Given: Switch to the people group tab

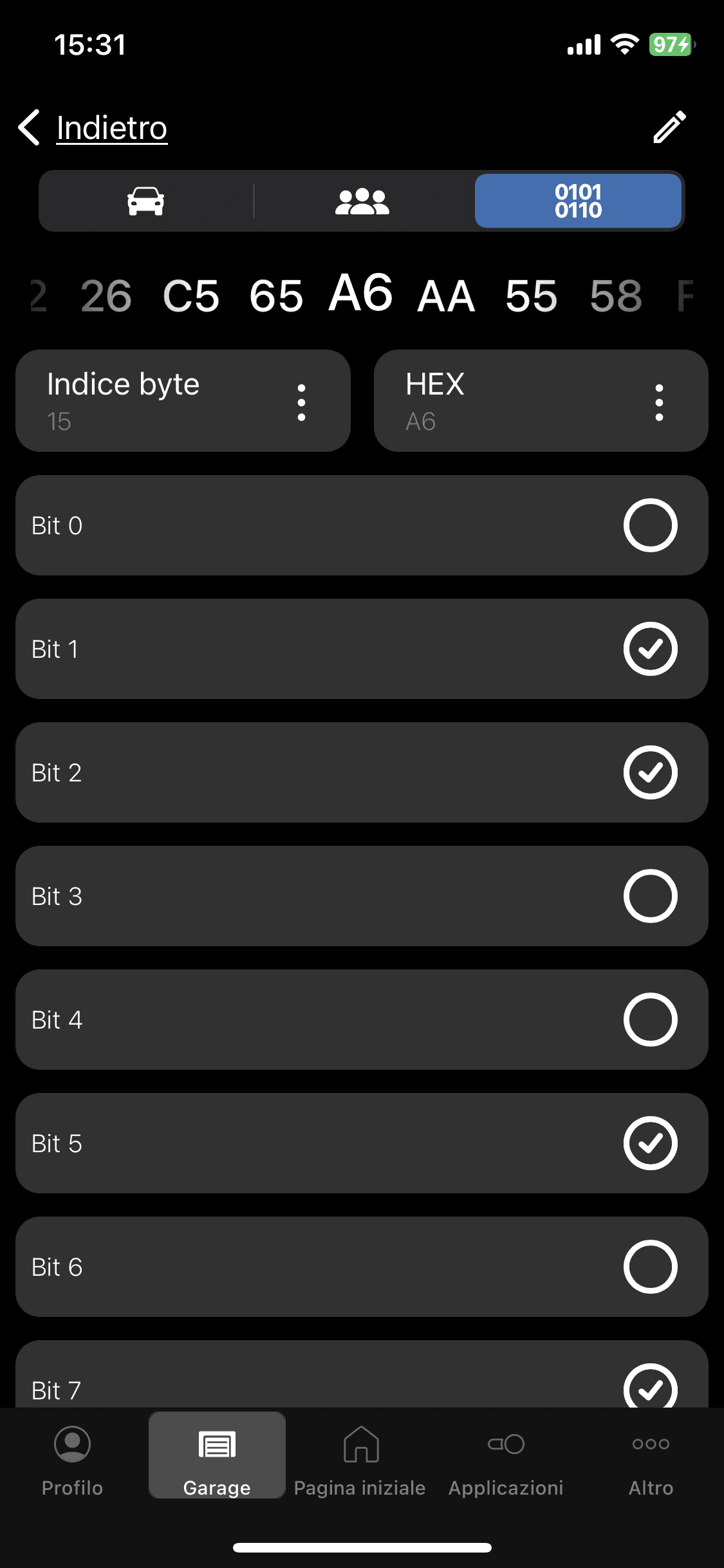Looking at the screenshot, I should (362, 201).
